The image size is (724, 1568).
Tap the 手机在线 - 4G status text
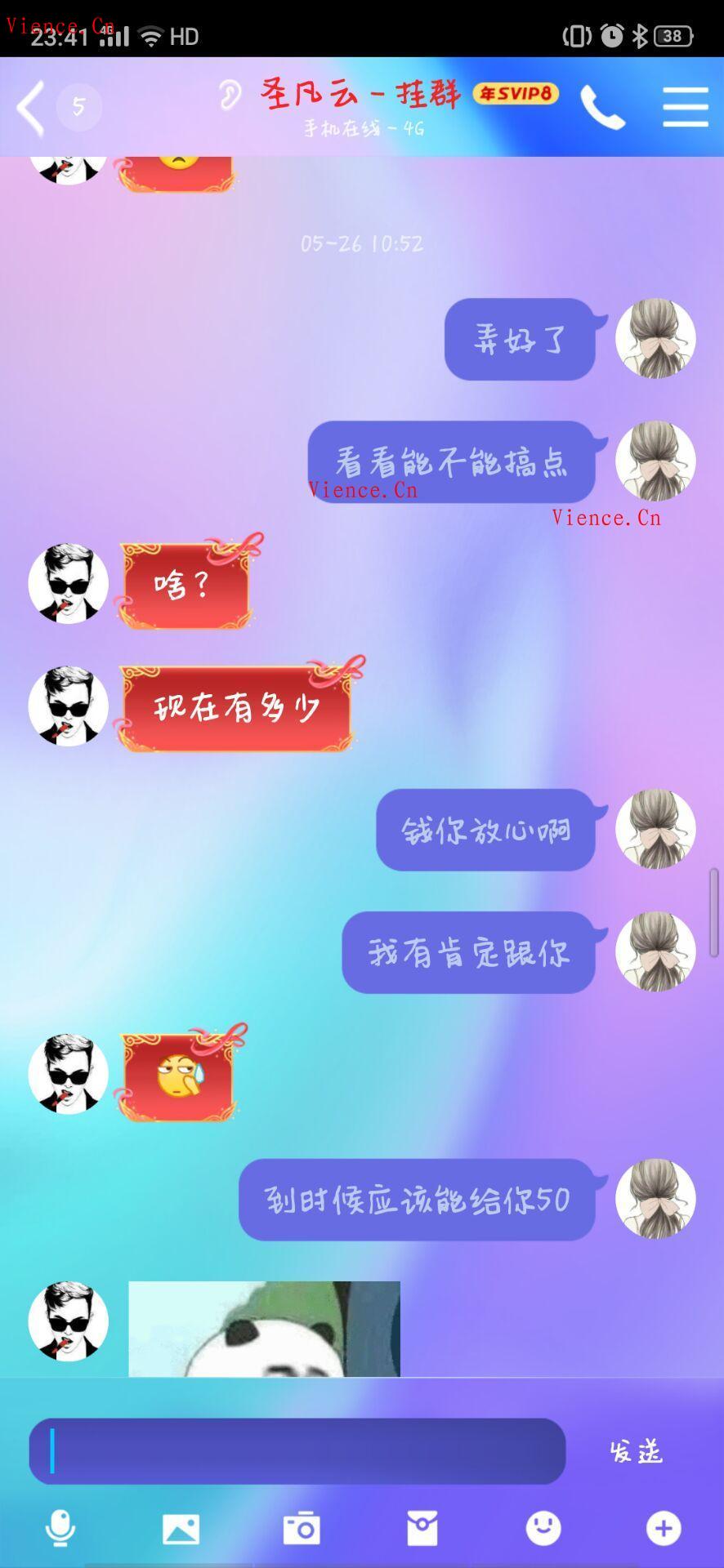[x=362, y=127]
